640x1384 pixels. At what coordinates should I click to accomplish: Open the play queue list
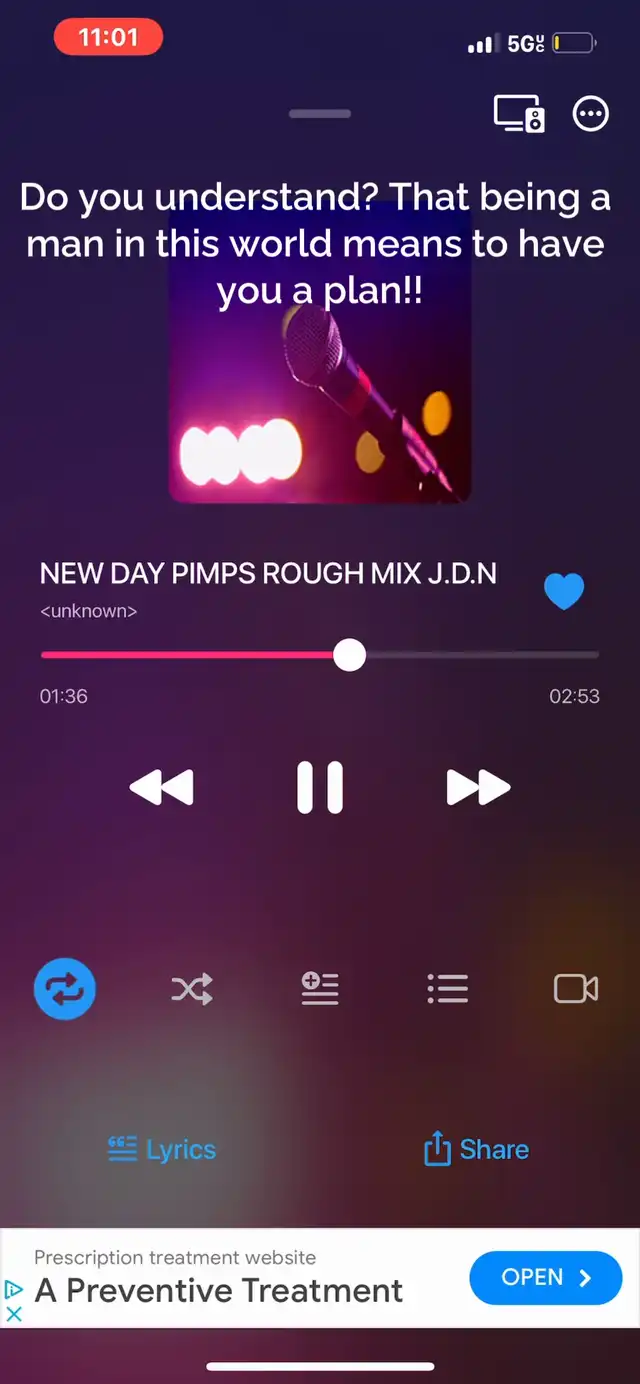[x=447, y=989]
